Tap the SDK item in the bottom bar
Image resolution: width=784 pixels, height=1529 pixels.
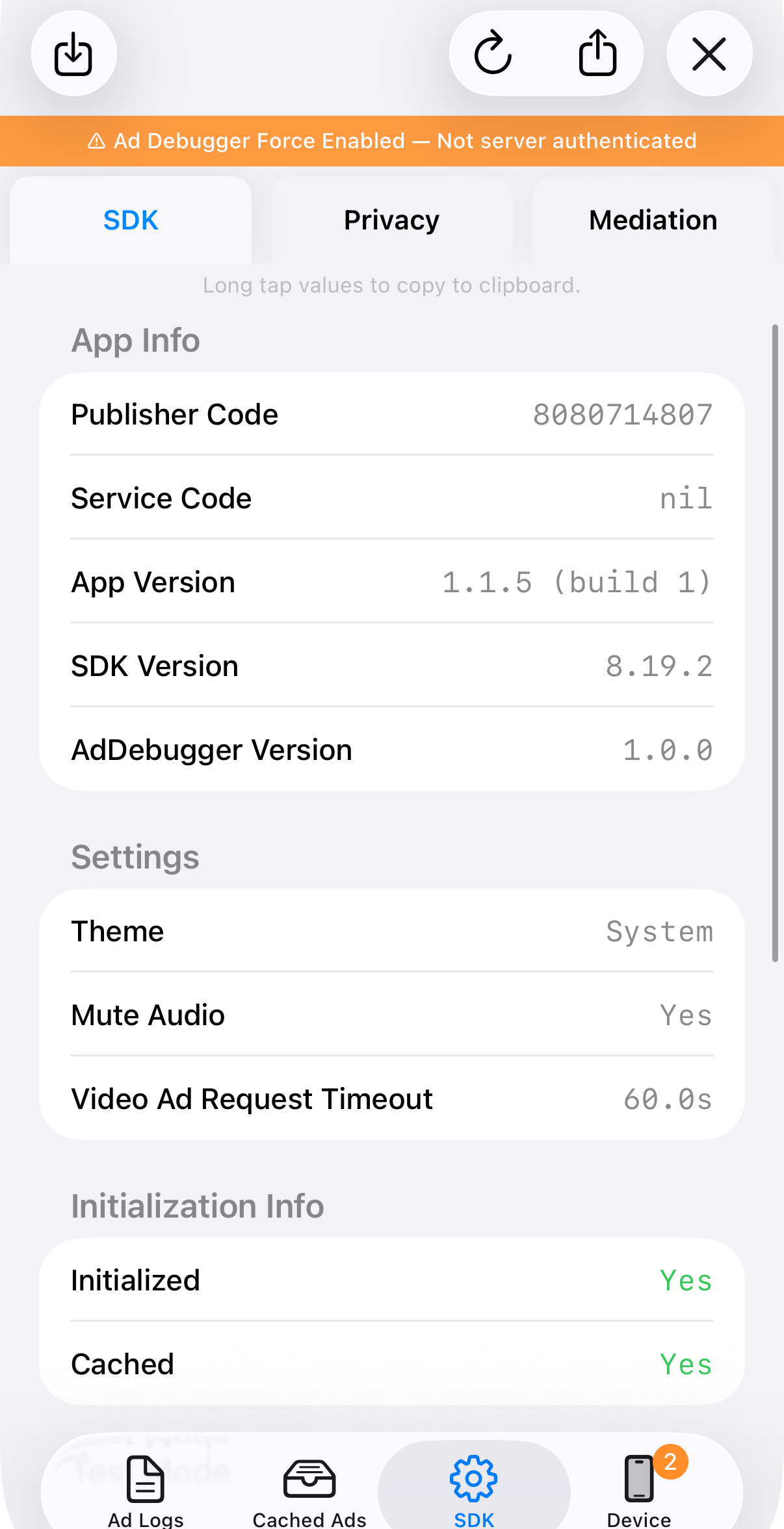[x=474, y=1489]
